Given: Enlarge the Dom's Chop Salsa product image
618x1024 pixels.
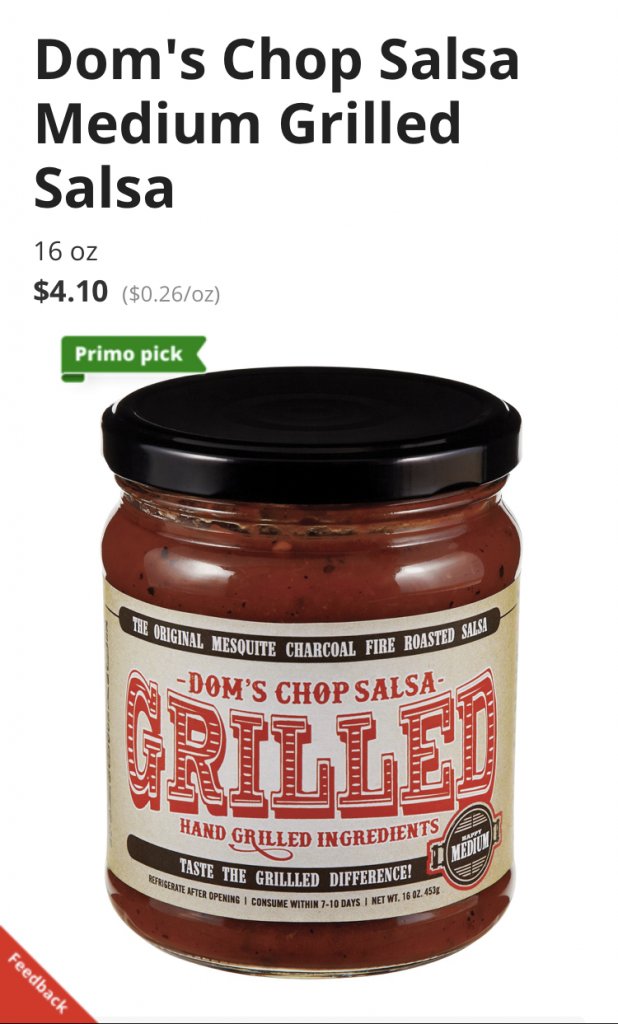Looking at the screenshot, I should tap(311, 670).
